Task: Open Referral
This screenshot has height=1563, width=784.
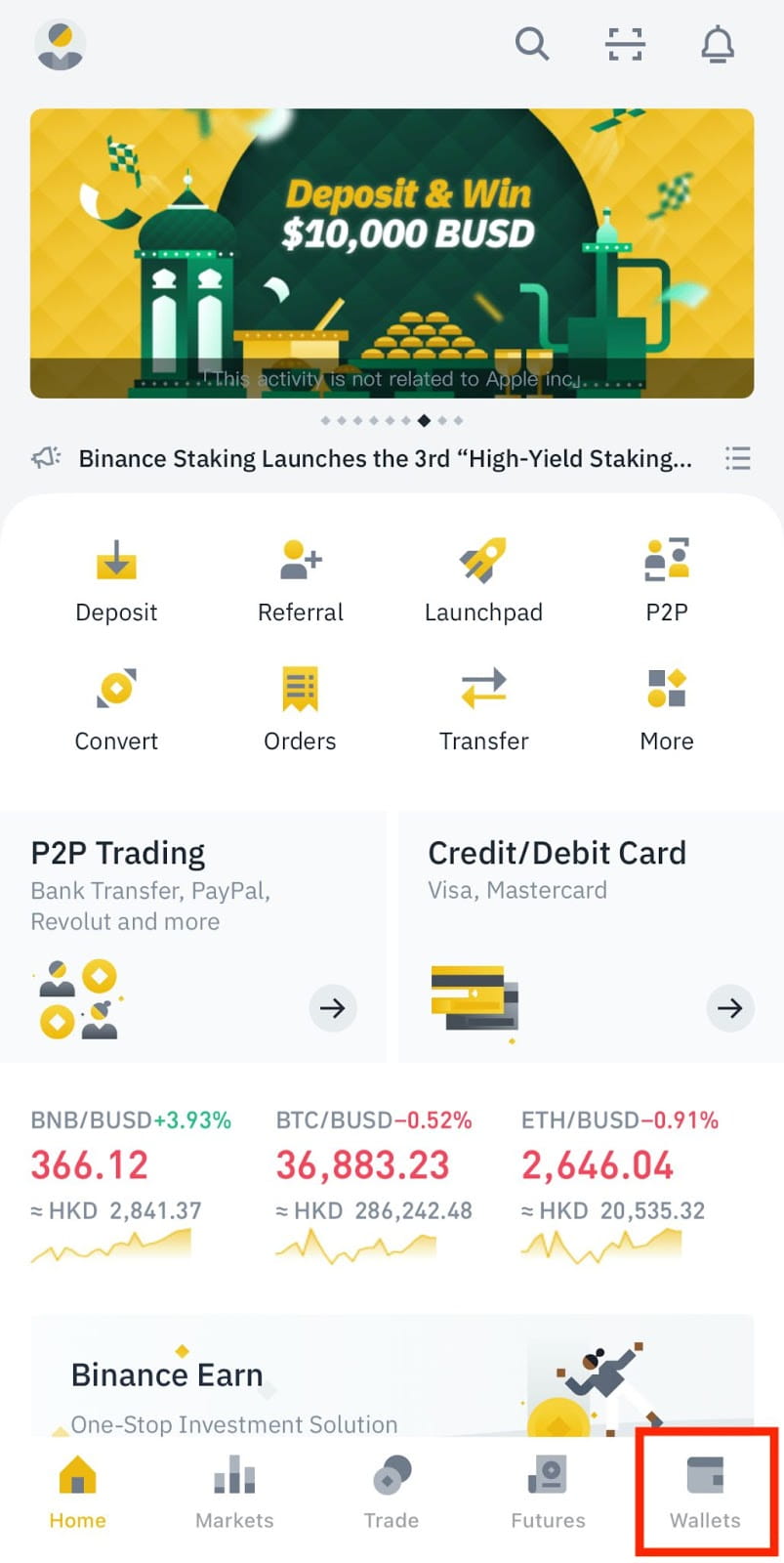Action: pyautogui.click(x=300, y=581)
